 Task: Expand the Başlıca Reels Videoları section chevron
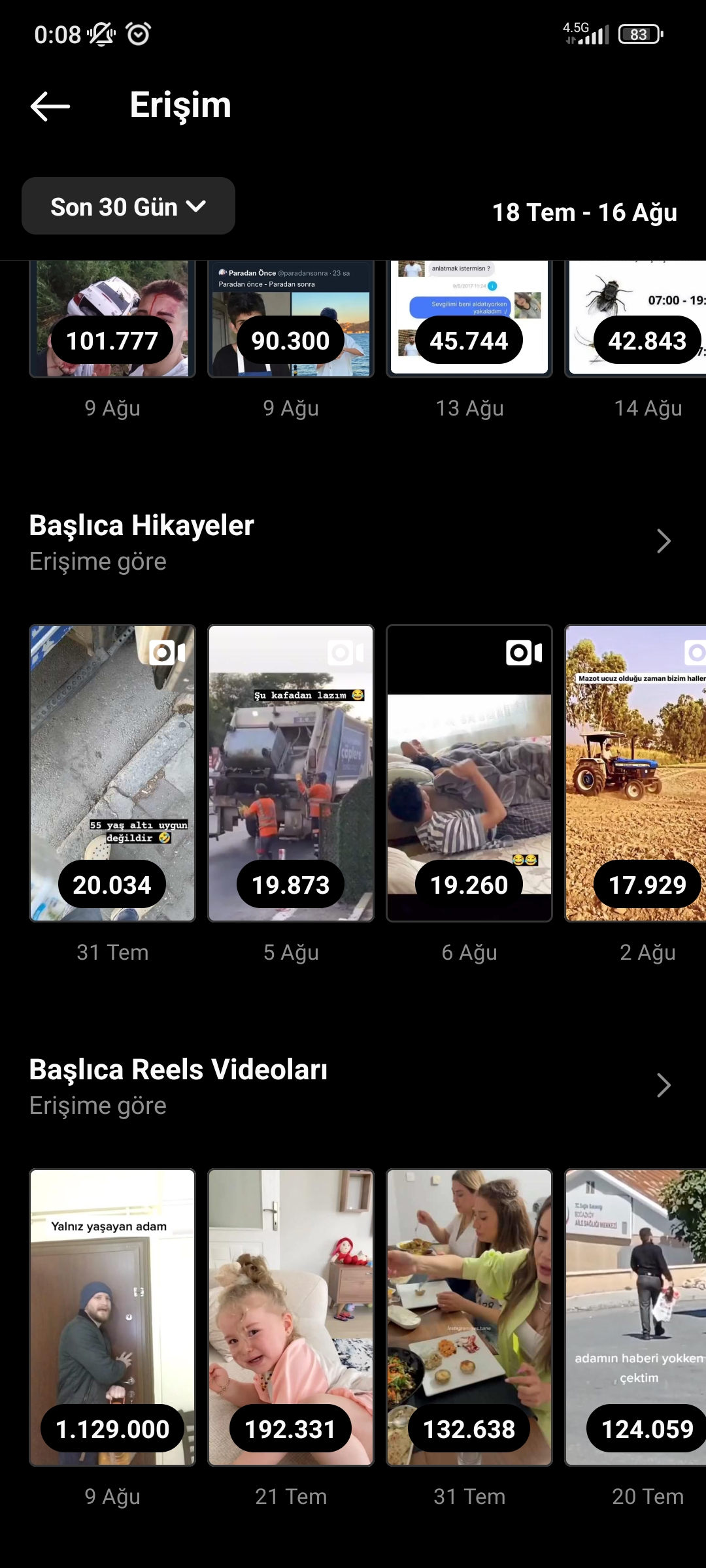click(x=664, y=1085)
